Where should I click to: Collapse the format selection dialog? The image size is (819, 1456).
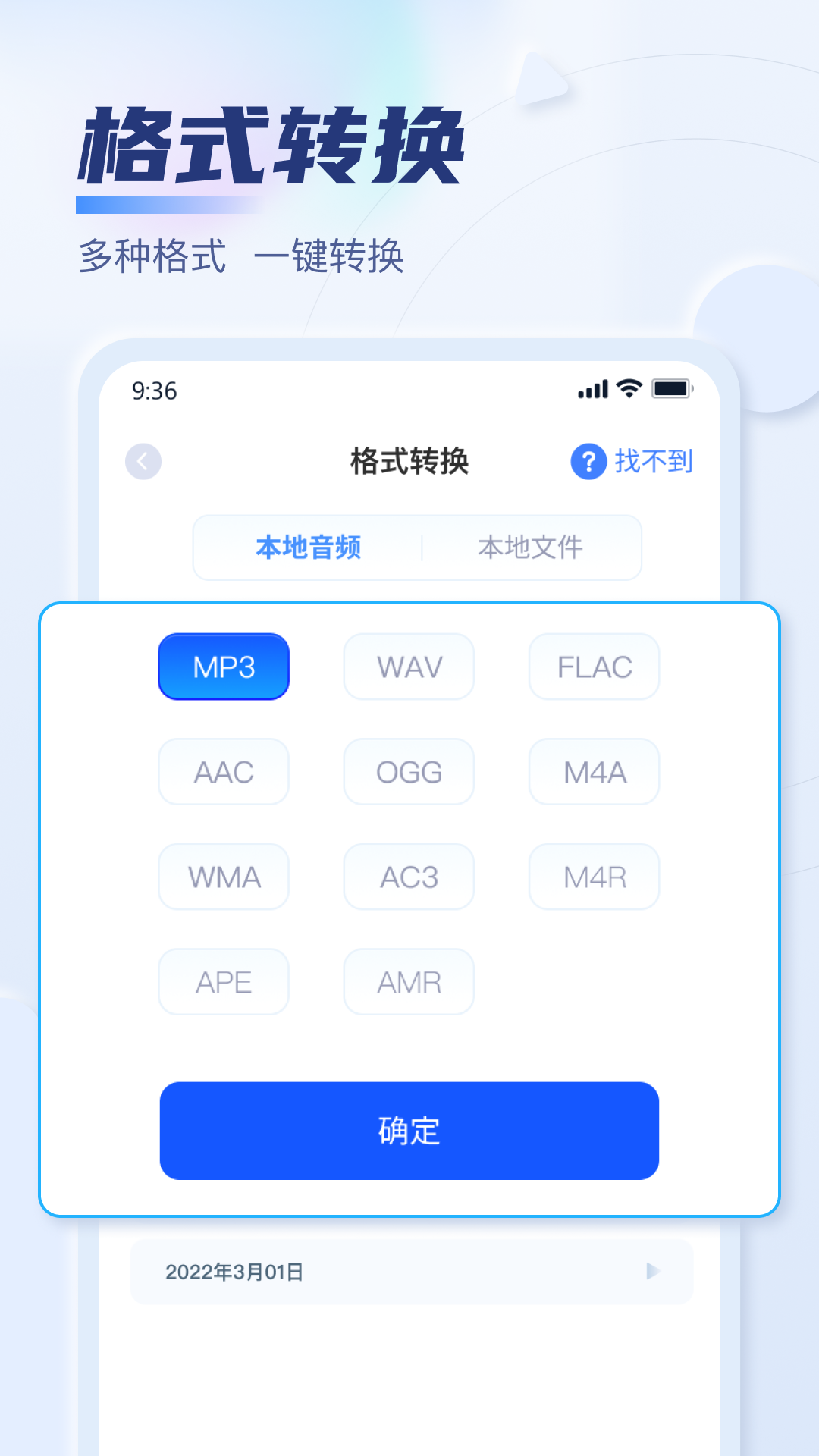pyautogui.click(x=409, y=1131)
